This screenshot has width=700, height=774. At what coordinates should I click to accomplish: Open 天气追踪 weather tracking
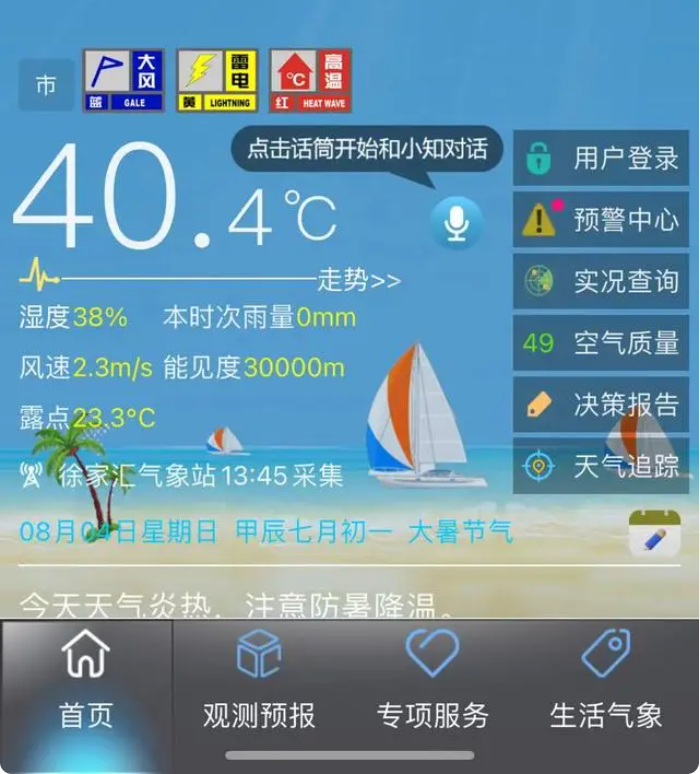602,466
